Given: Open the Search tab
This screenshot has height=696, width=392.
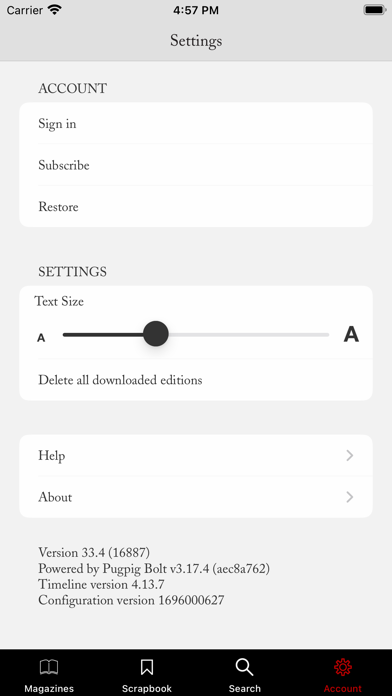Looking at the screenshot, I should click(245, 675).
